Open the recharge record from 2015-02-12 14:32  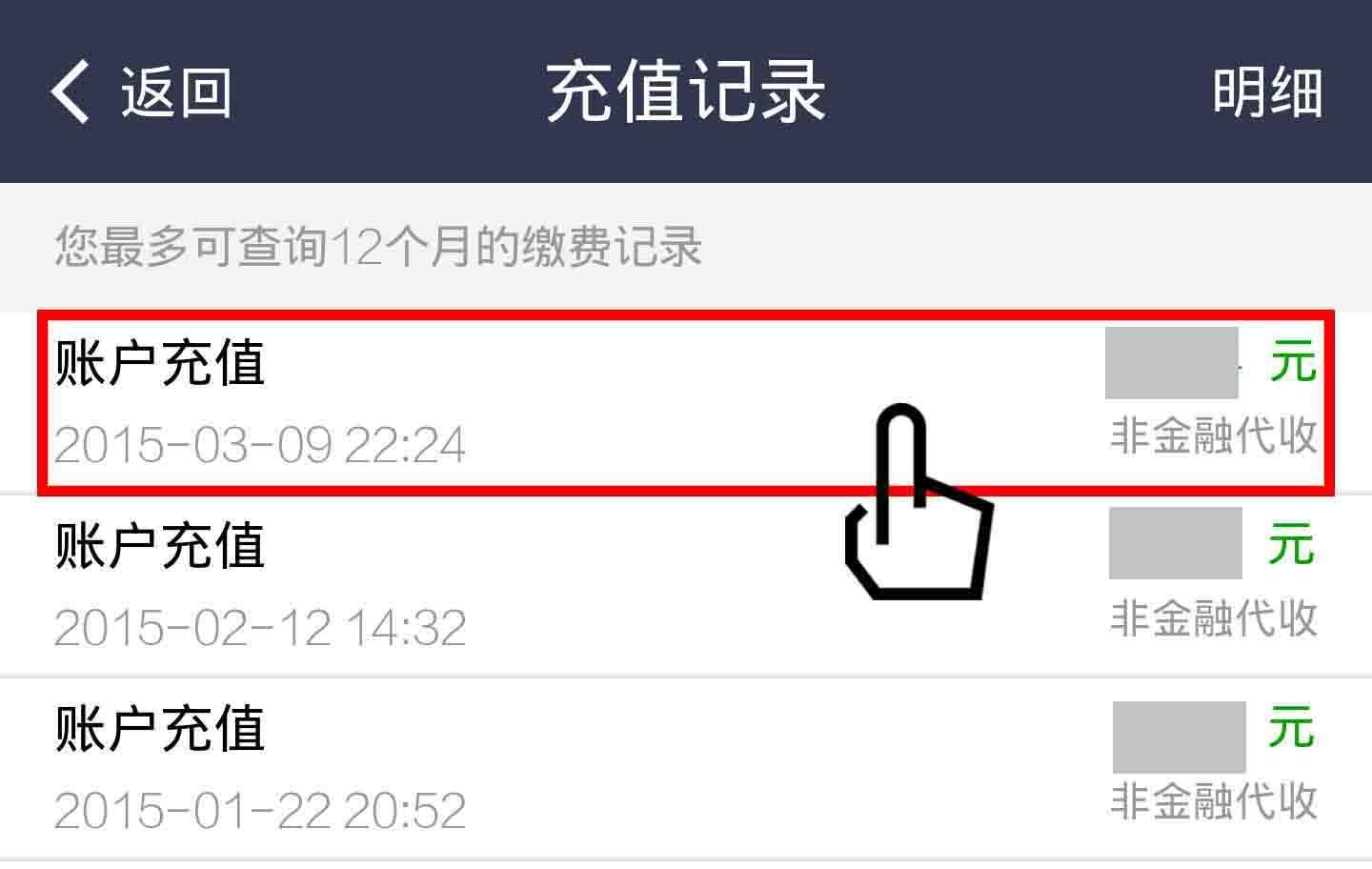(572, 585)
